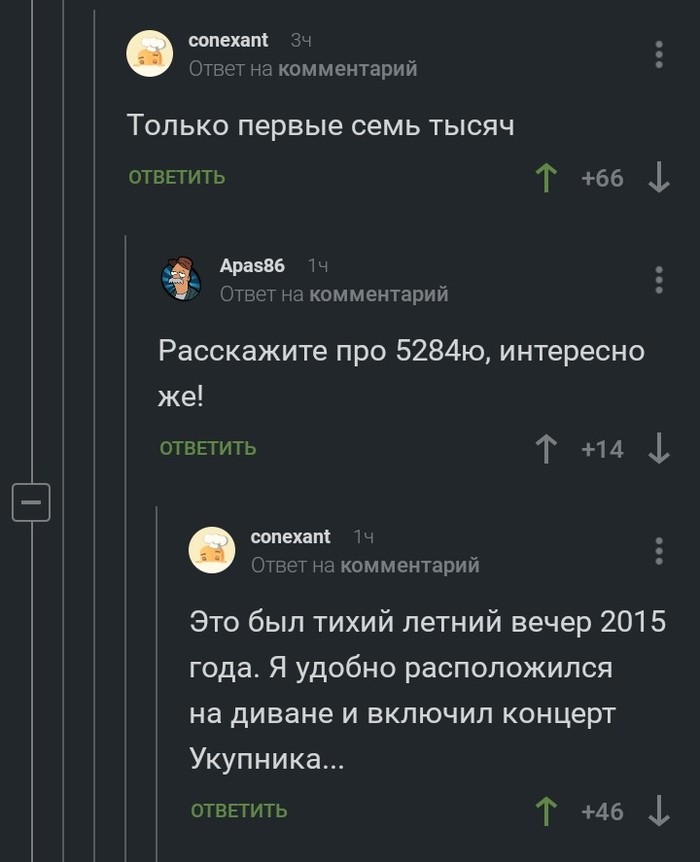Downvote the comment with +46 rating
The image size is (700, 862).
[x=658, y=811]
